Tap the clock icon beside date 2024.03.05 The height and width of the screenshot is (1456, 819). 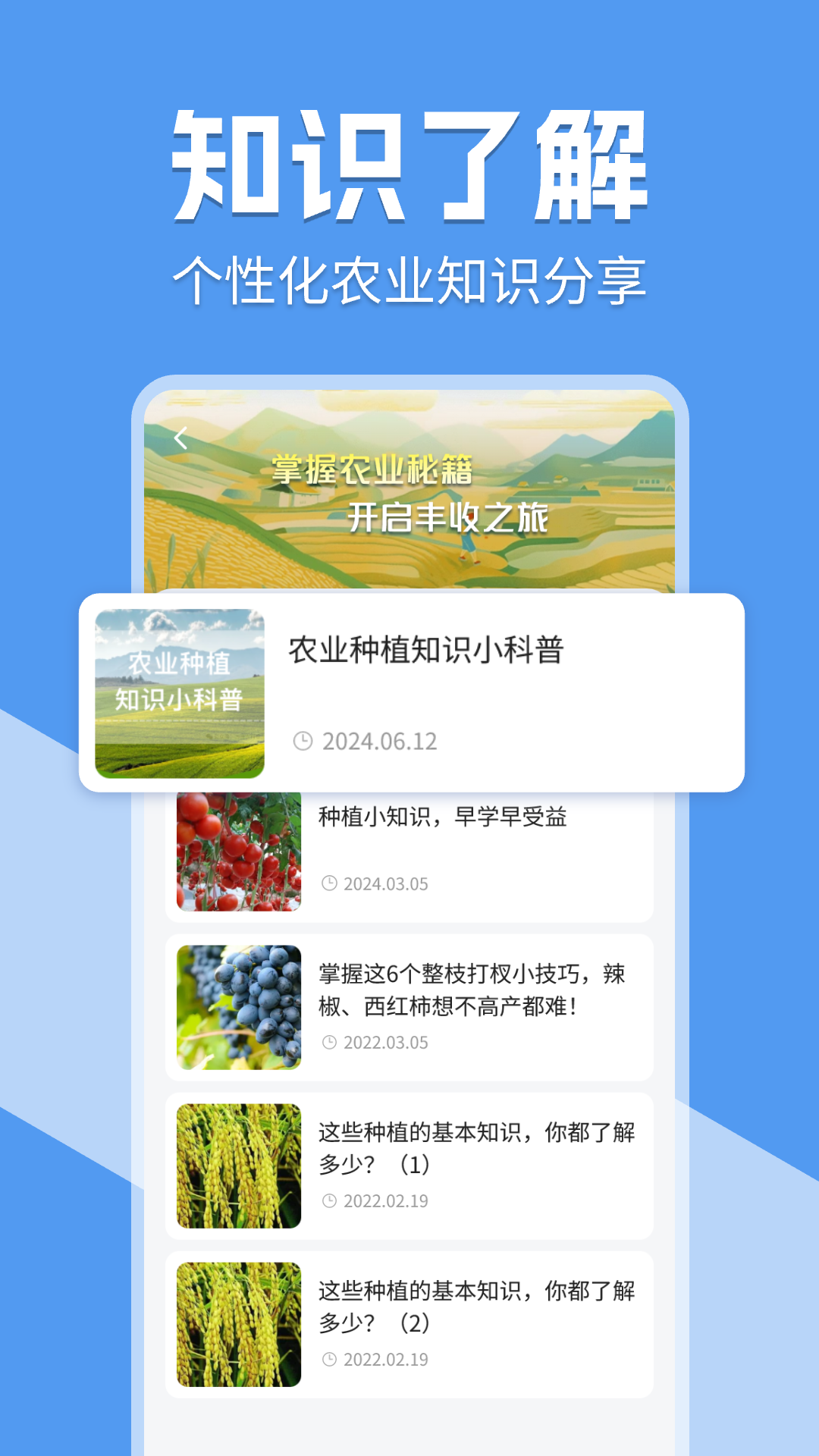click(330, 883)
